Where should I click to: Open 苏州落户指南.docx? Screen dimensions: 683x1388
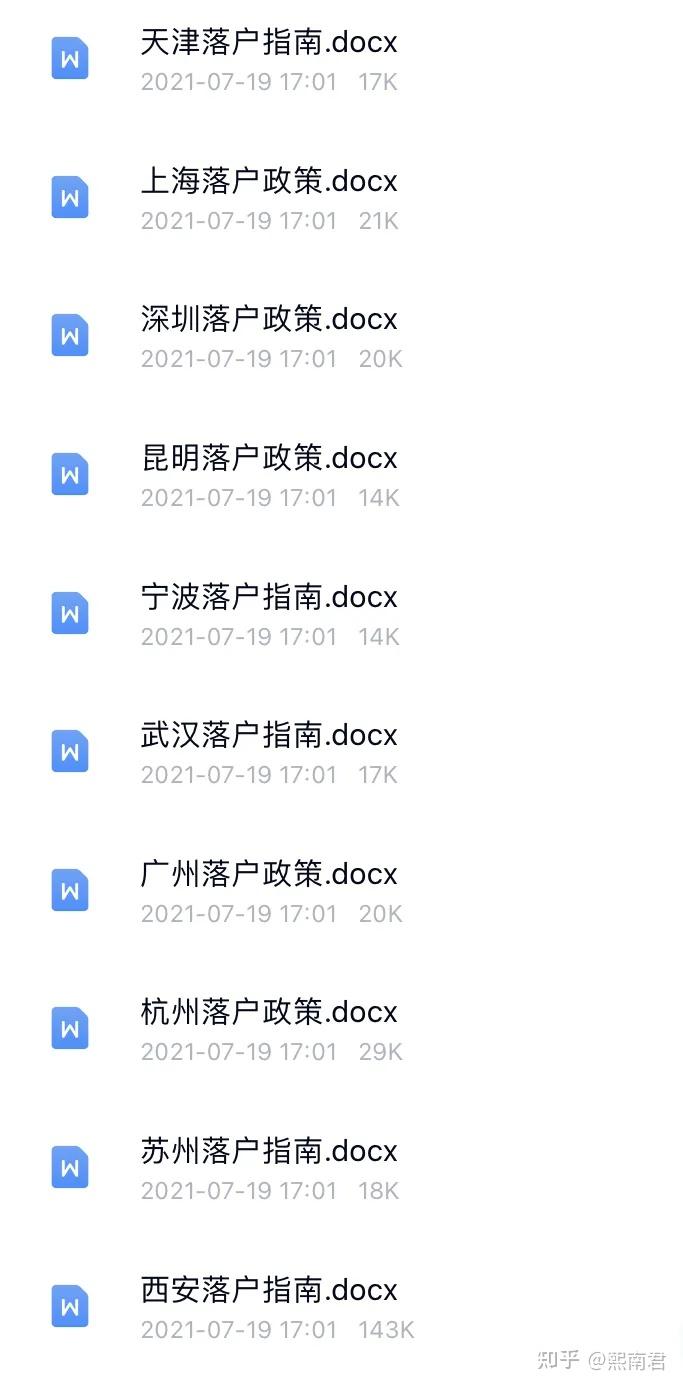point(341,1169)
